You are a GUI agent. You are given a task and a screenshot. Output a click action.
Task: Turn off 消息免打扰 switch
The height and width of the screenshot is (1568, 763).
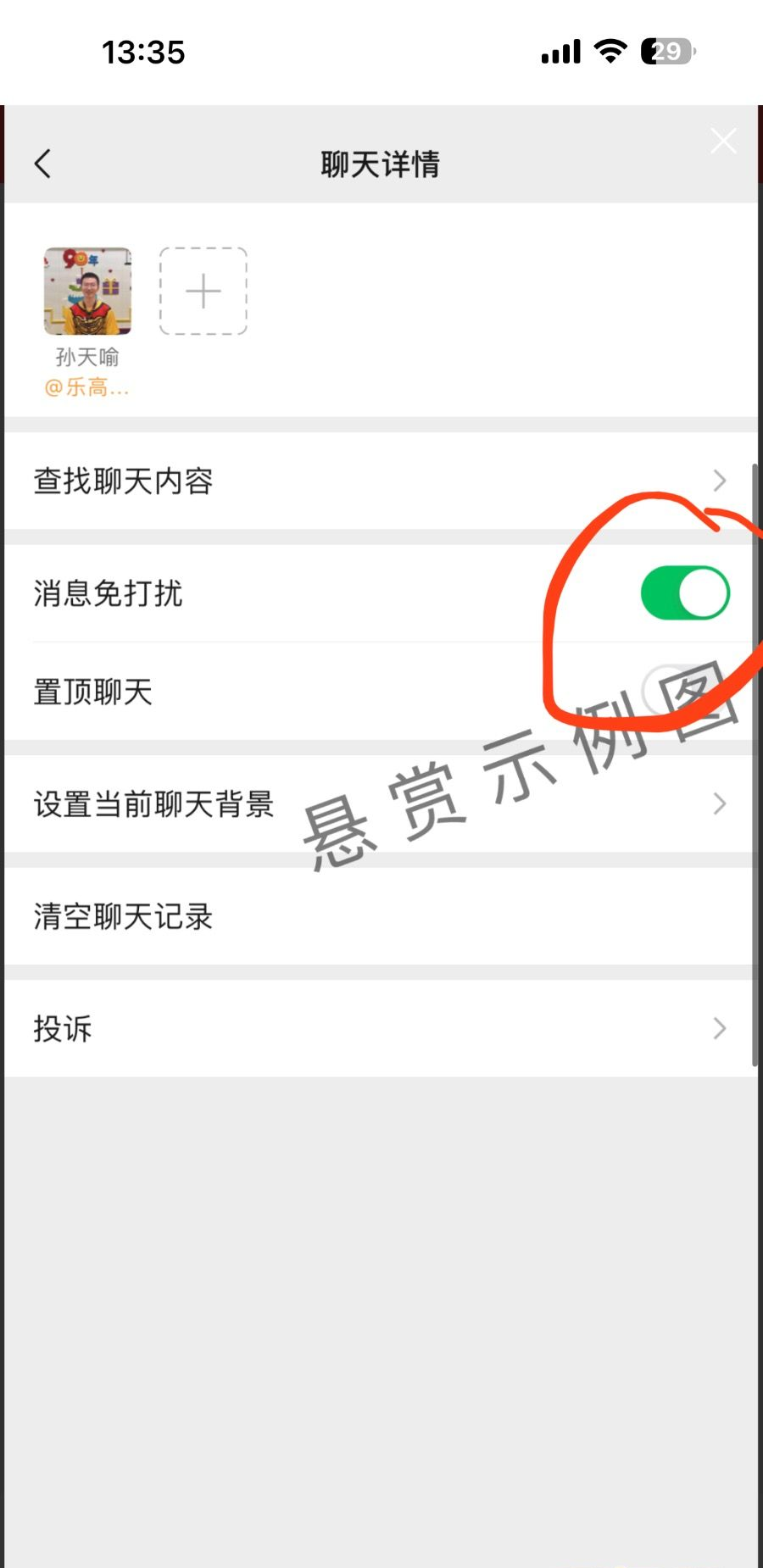(x=685, y=593)
